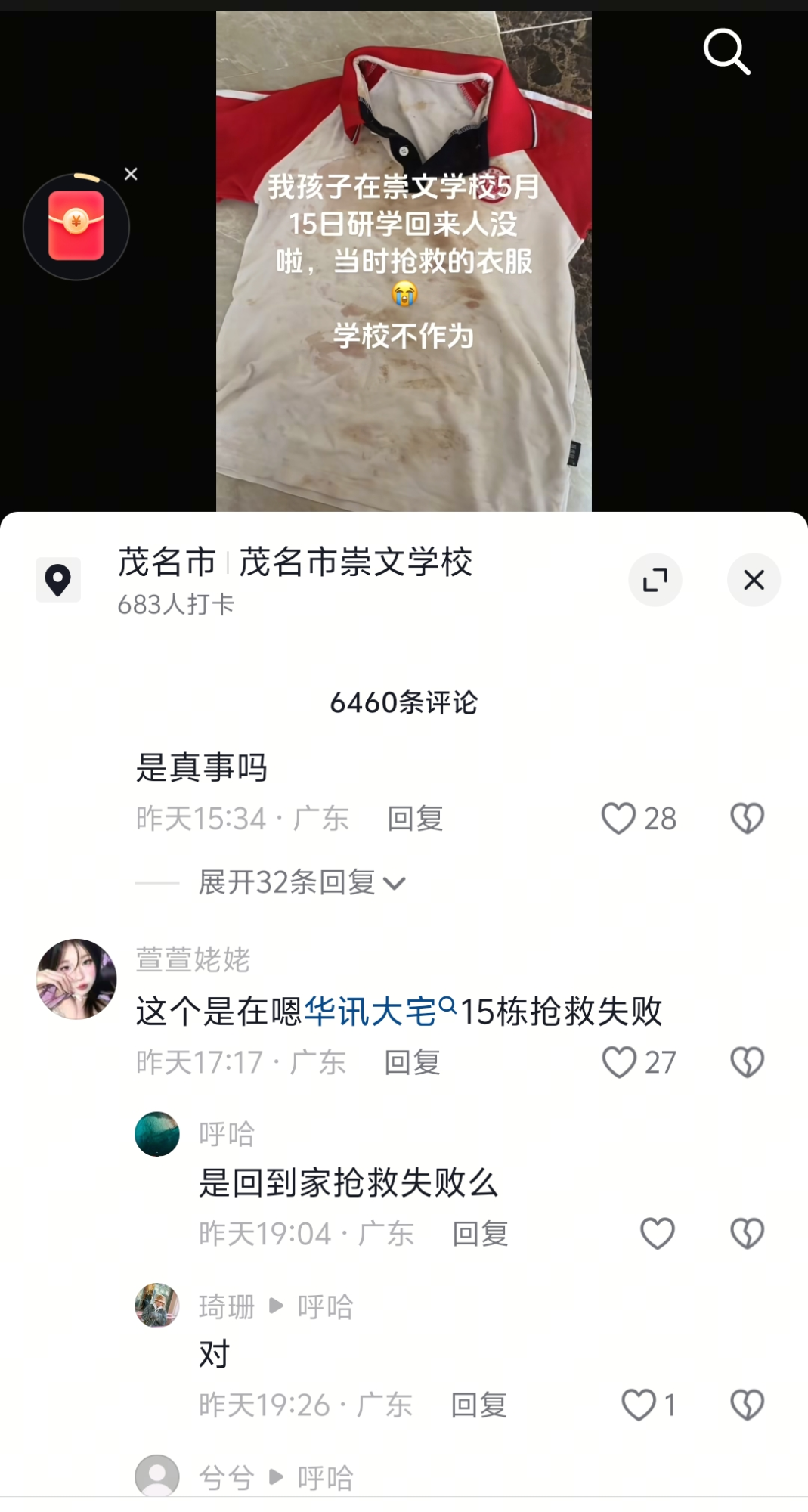Reply to the comment 是真事吗
Viewport: 808px width, 1512px height.
tap(414, 818)
